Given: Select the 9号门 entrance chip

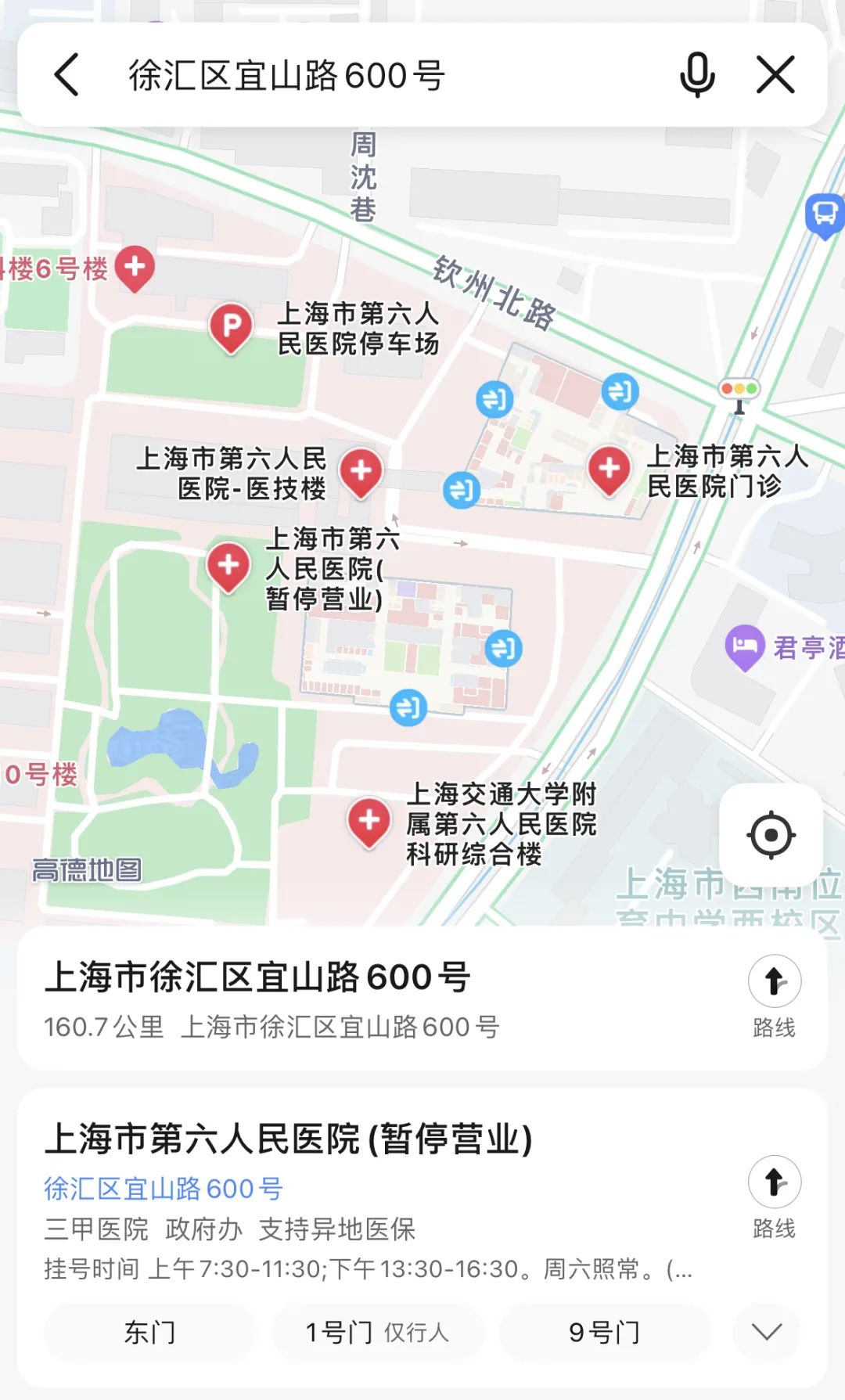Looking at the screenshot, I should click(x=604, y=1332).
